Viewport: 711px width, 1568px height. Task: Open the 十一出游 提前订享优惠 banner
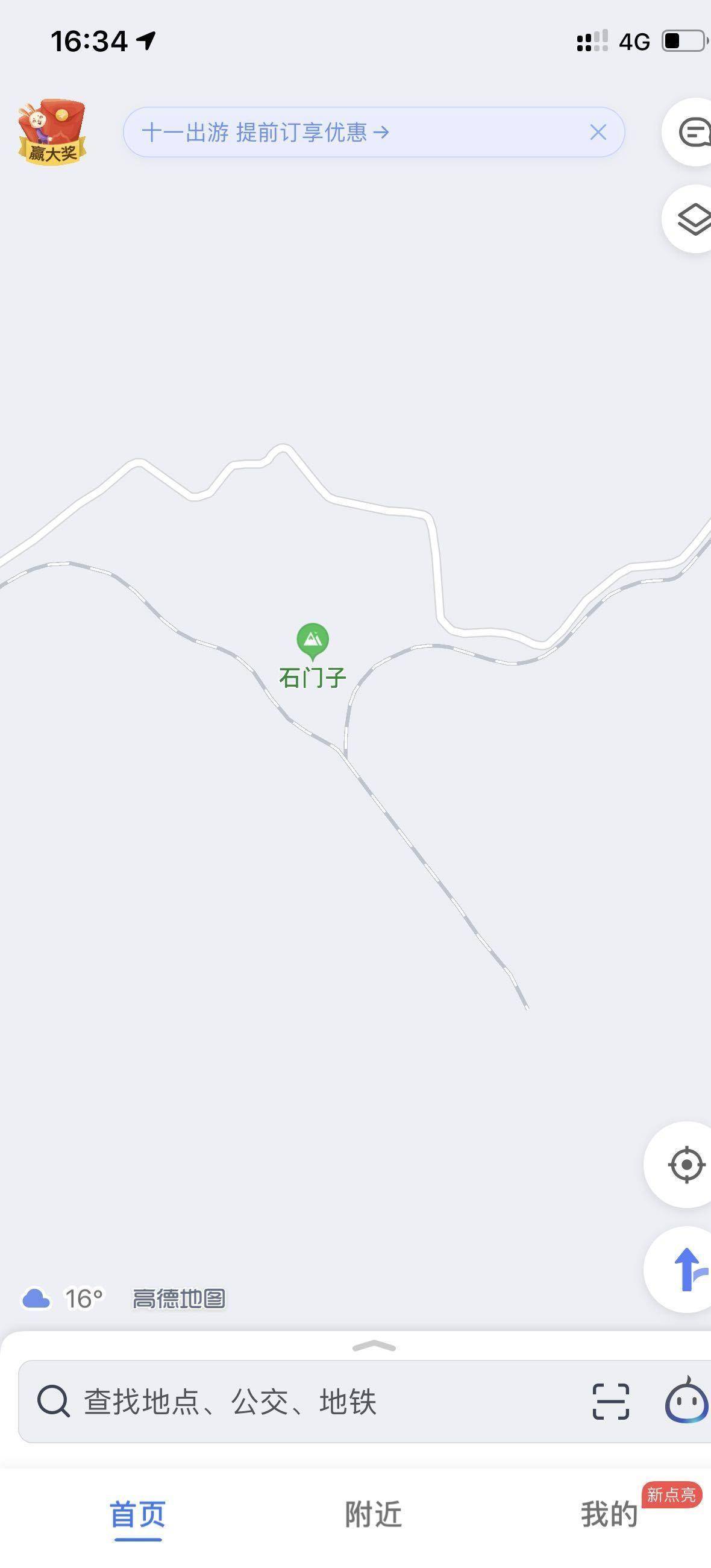265,132
